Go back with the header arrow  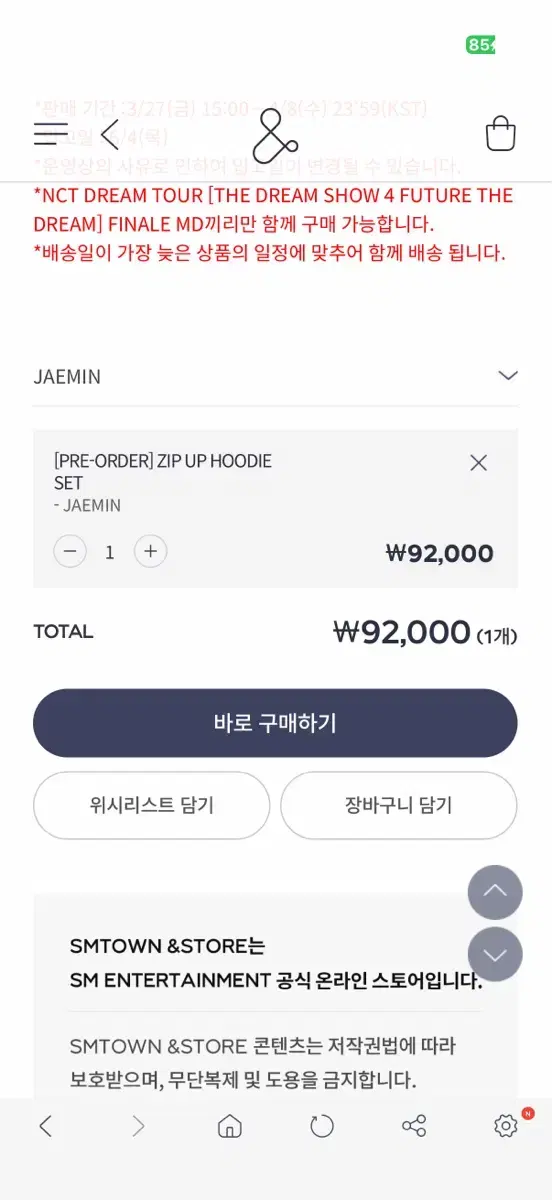pos(110,134)
